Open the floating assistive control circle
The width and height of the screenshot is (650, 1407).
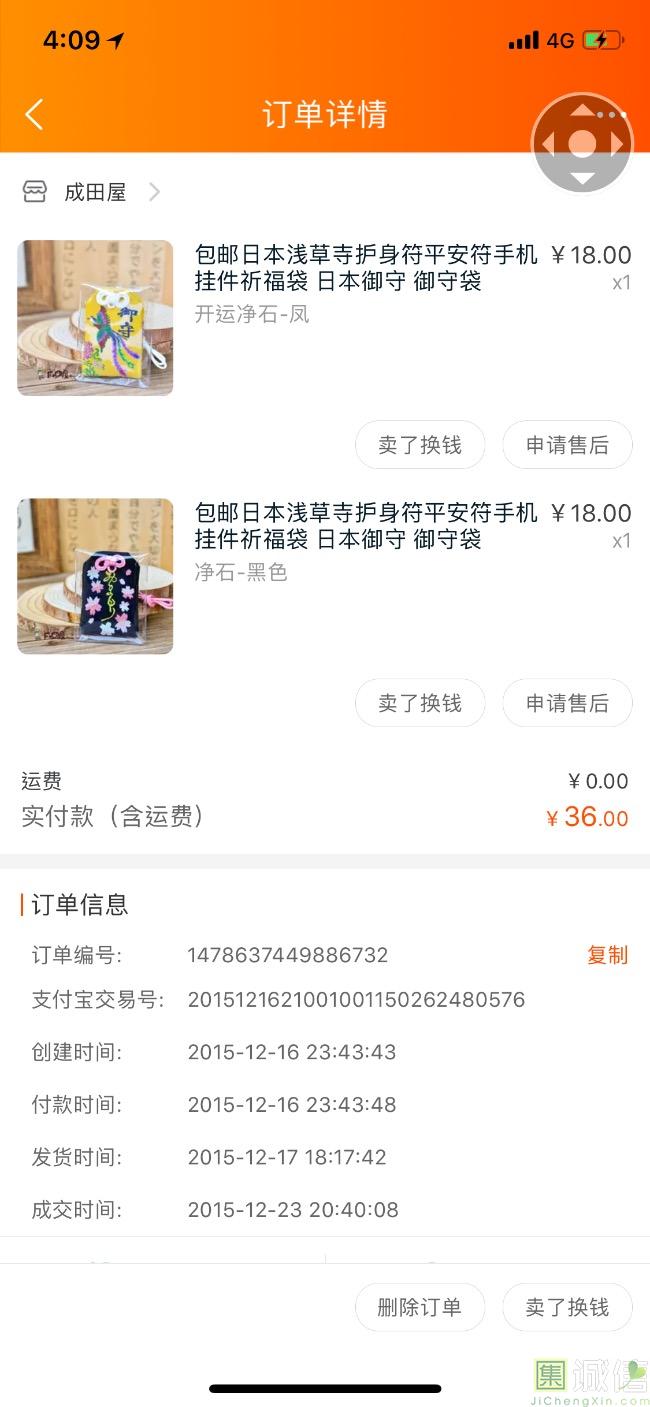point(582,144)
